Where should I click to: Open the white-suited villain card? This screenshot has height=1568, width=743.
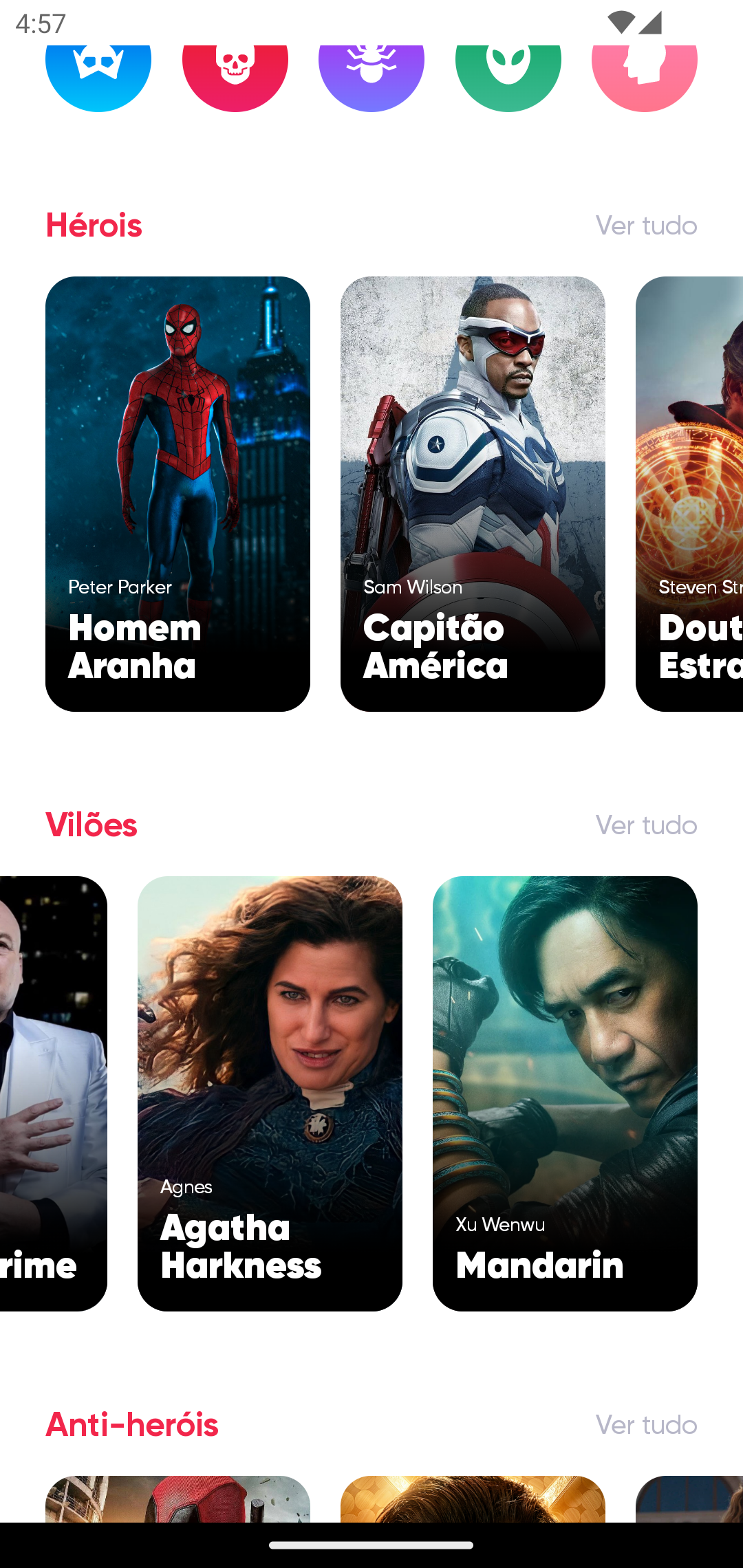(x=53, y=1093)
